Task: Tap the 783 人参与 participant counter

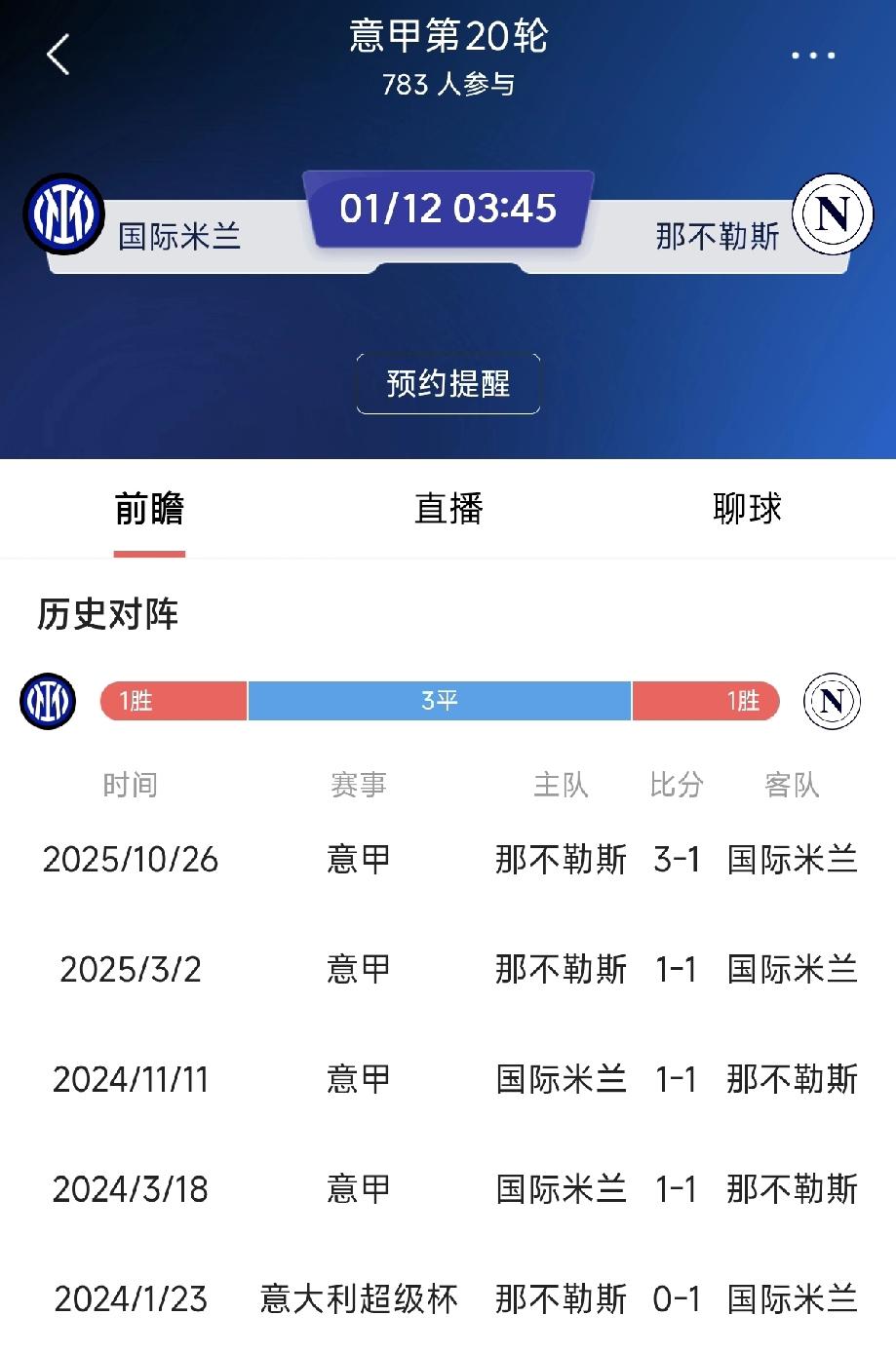Action: coord(447,88)
